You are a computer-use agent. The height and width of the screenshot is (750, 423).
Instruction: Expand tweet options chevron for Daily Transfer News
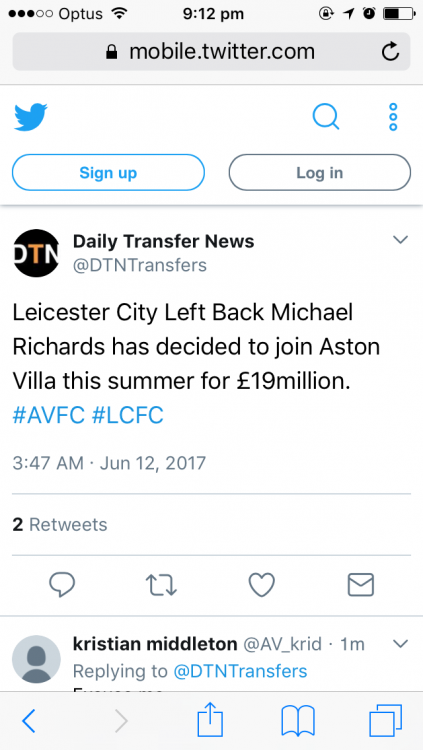[x=400, y=240]
